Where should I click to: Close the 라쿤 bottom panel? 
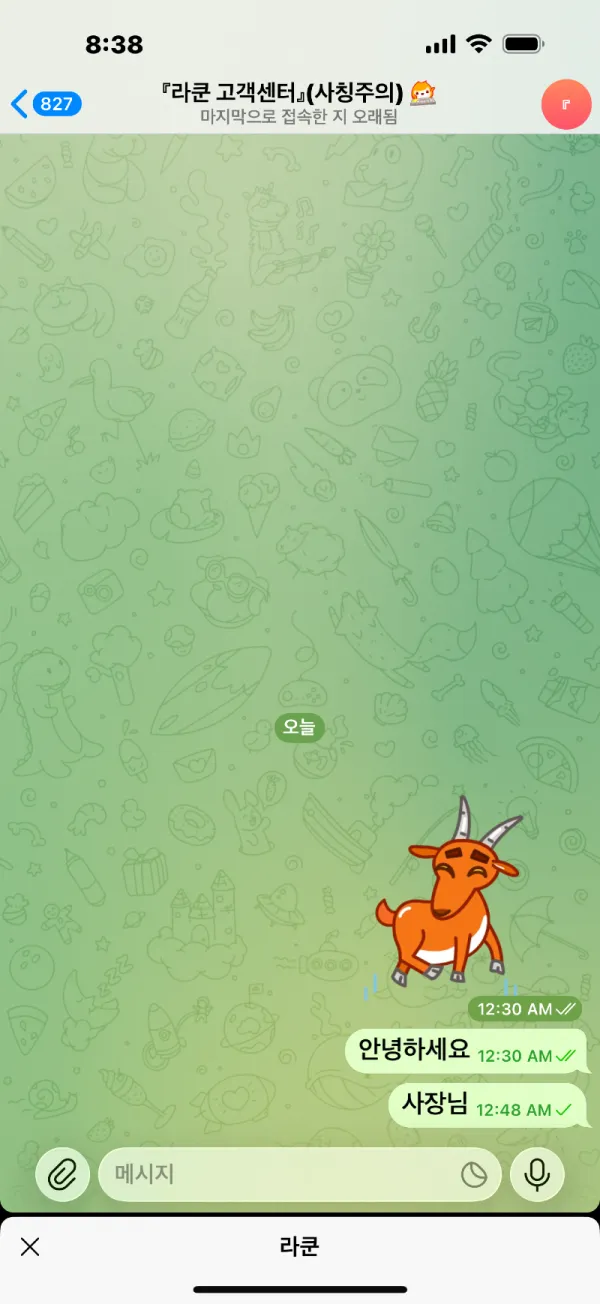pos(30,1246)
